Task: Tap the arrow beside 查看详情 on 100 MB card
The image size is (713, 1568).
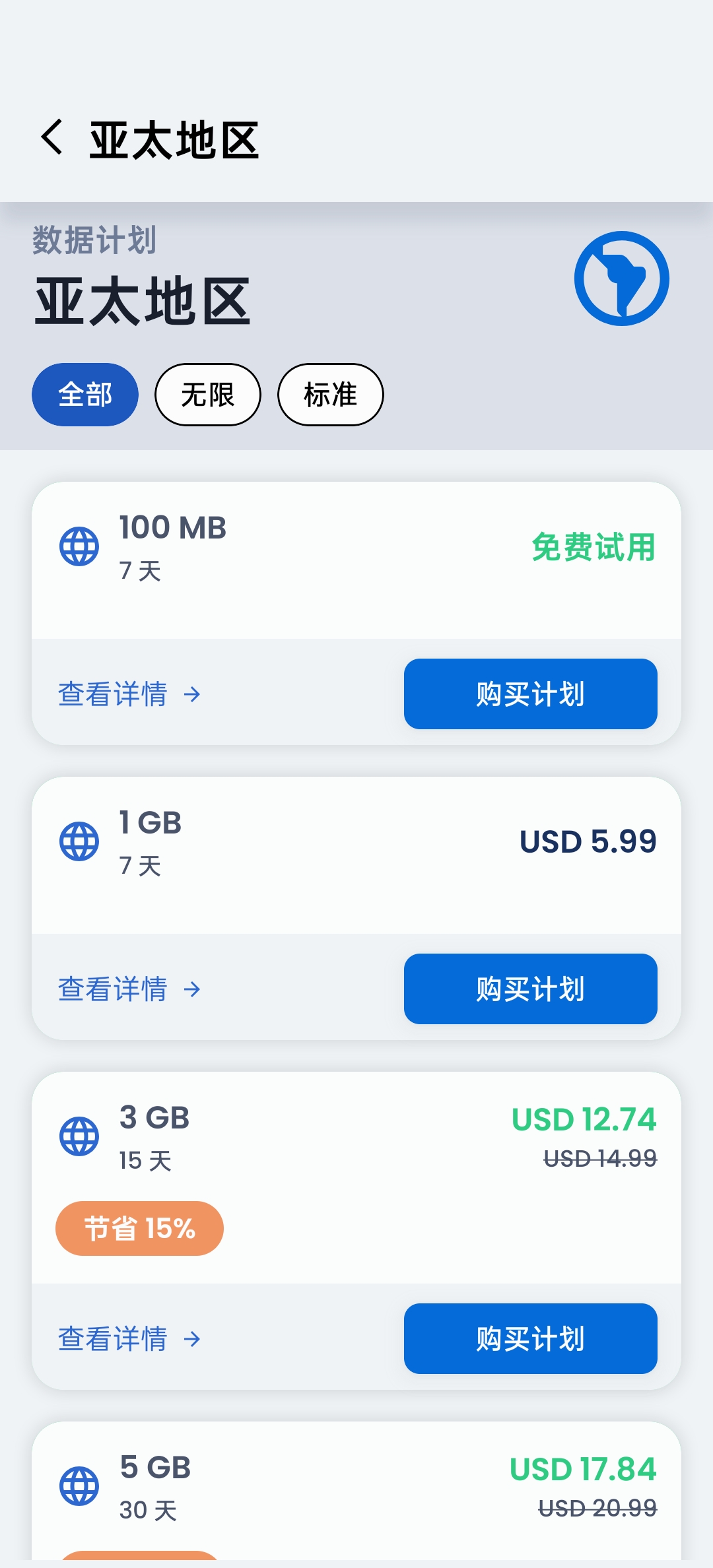Action: click(192, 694)
